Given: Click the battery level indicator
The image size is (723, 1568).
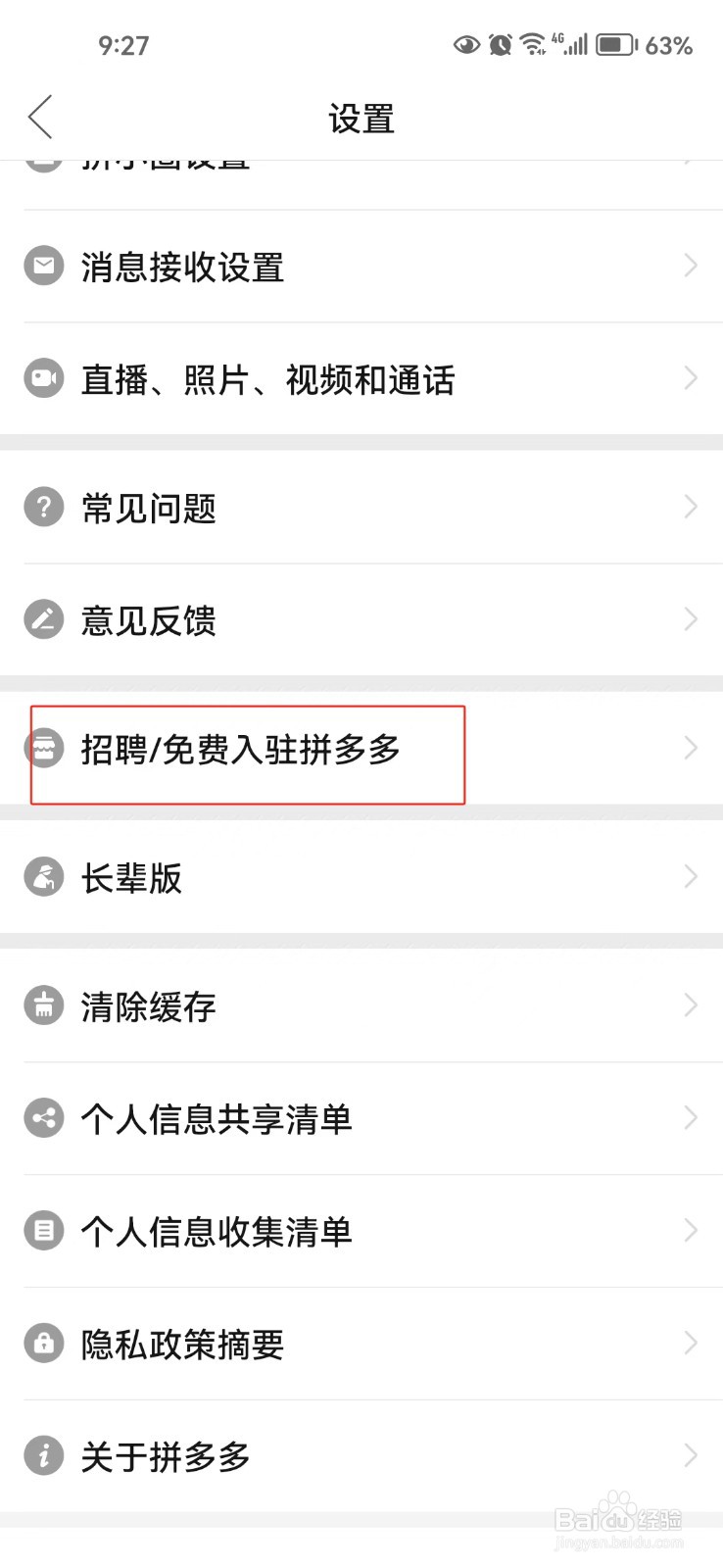Looking at the screenshot, I should coord(613,43).
